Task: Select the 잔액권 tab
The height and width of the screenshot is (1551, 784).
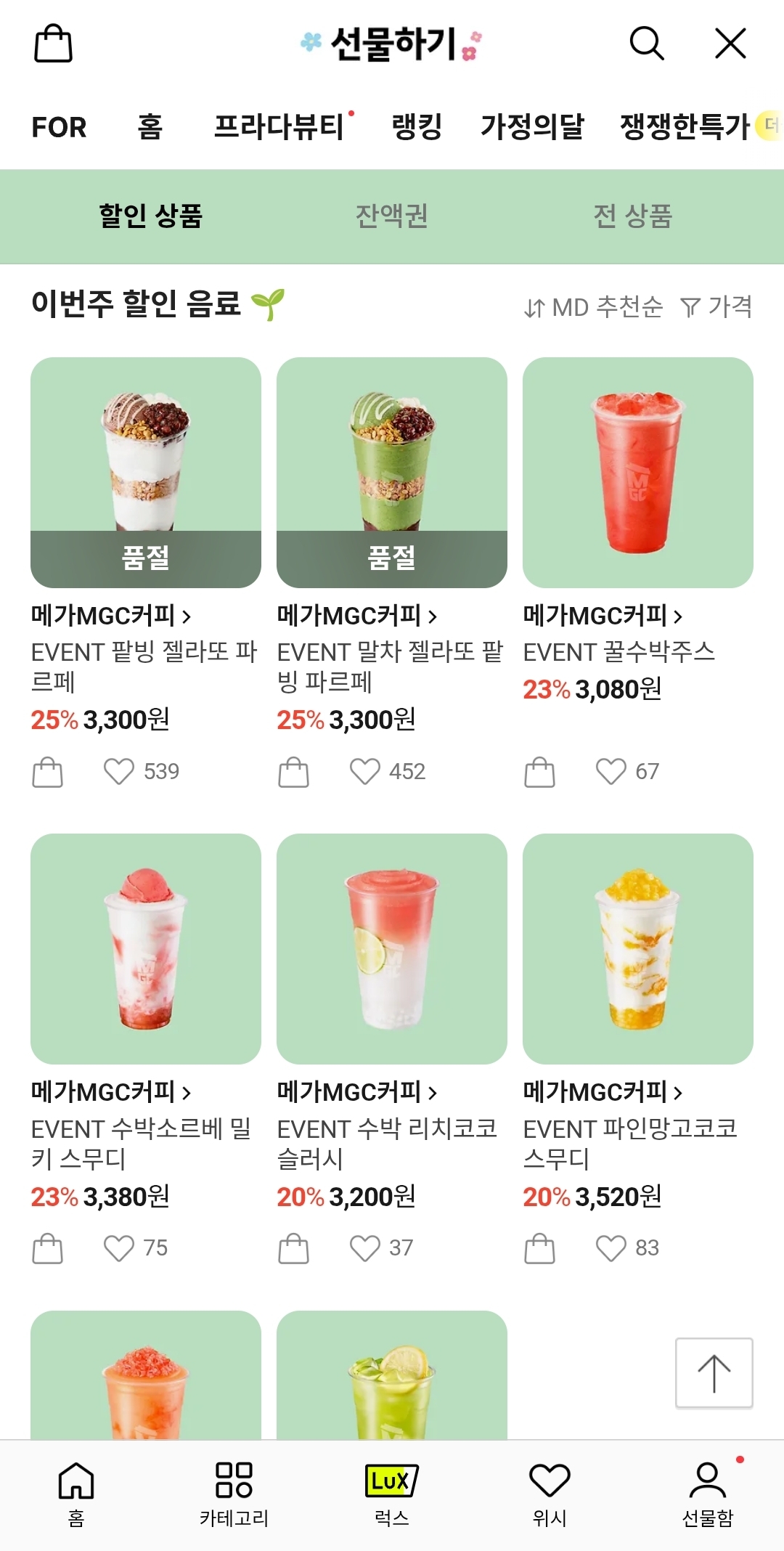Action: click(391, 216)
